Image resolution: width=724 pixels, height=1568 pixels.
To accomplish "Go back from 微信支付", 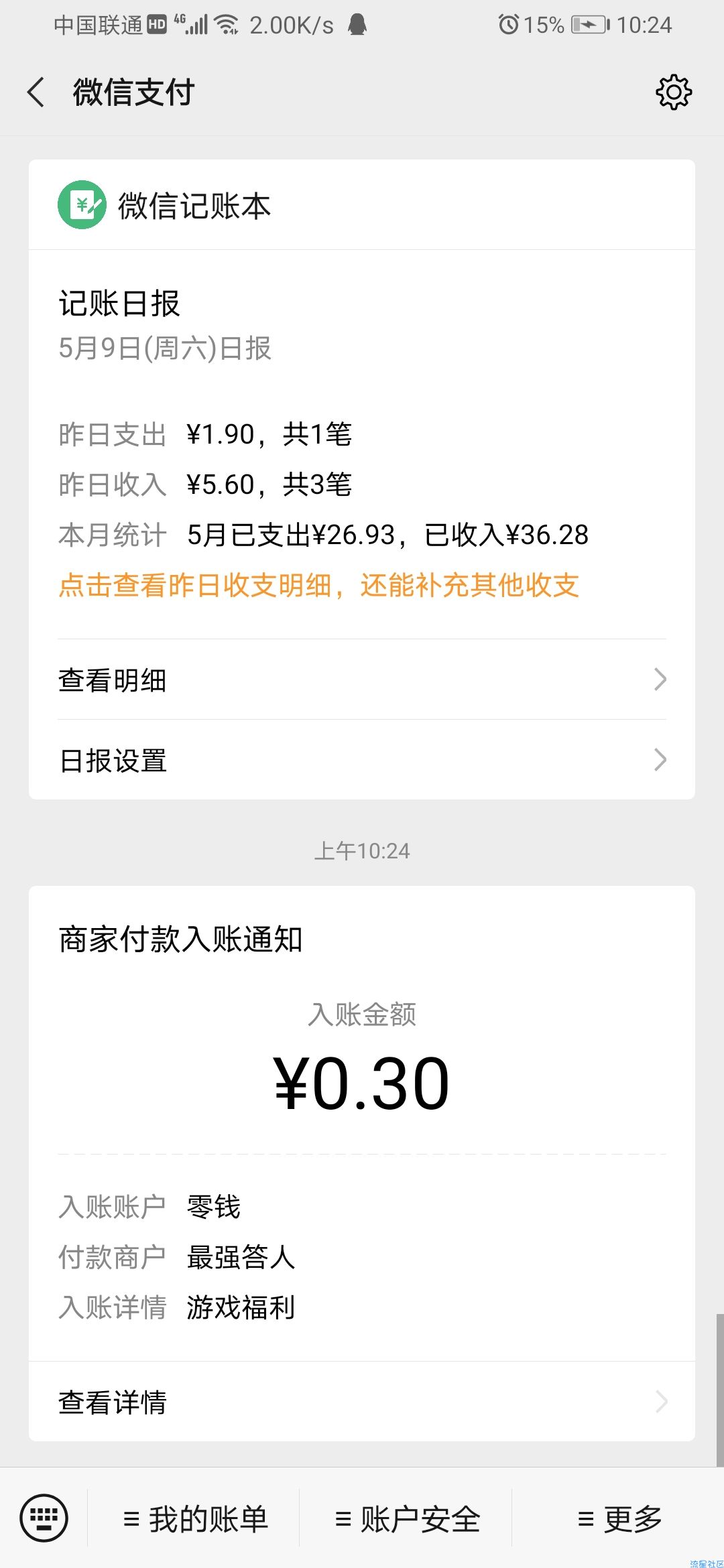I will (x=36, y=92).
